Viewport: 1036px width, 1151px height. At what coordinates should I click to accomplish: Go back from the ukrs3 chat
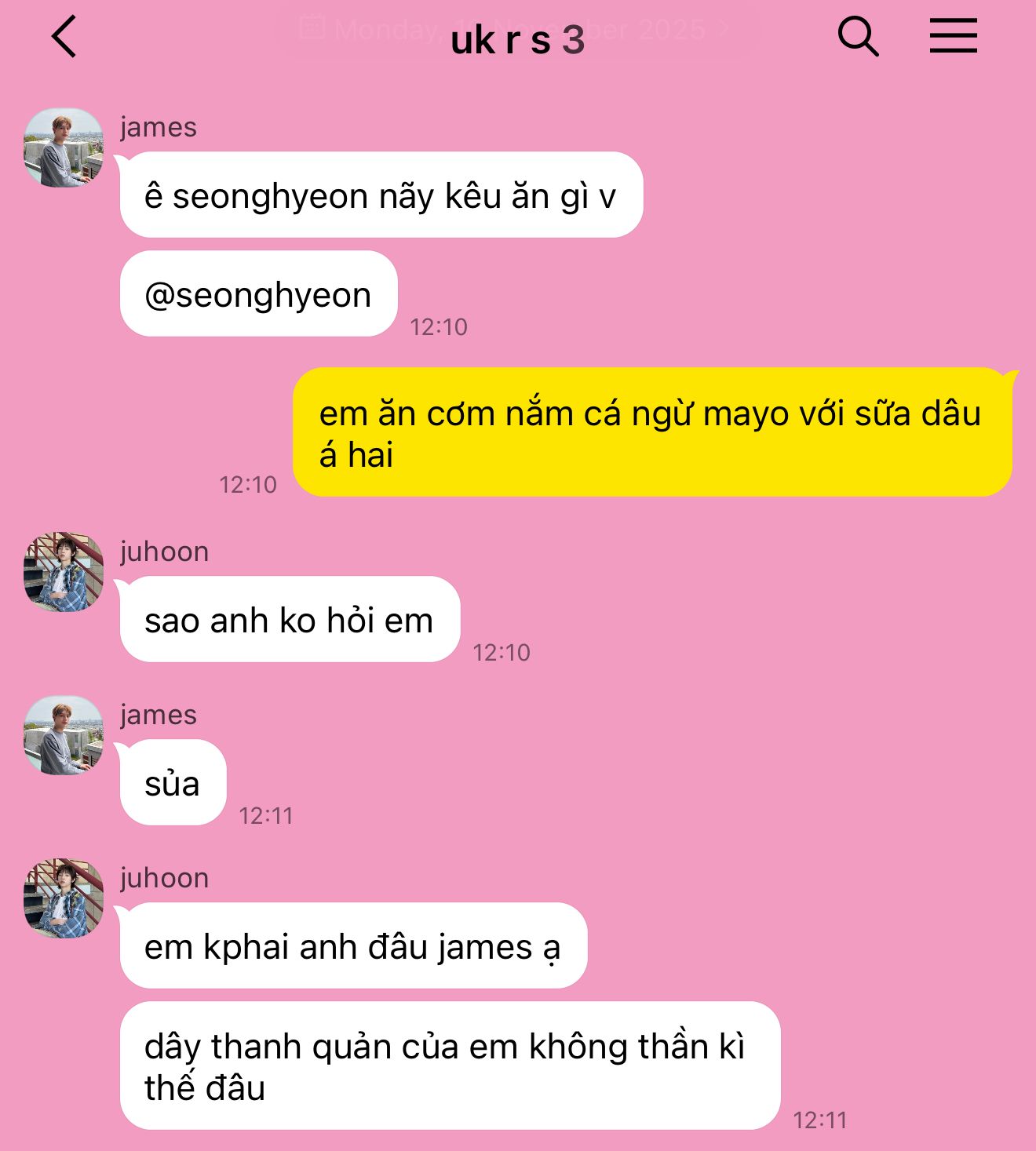click(x=64, y=37)
